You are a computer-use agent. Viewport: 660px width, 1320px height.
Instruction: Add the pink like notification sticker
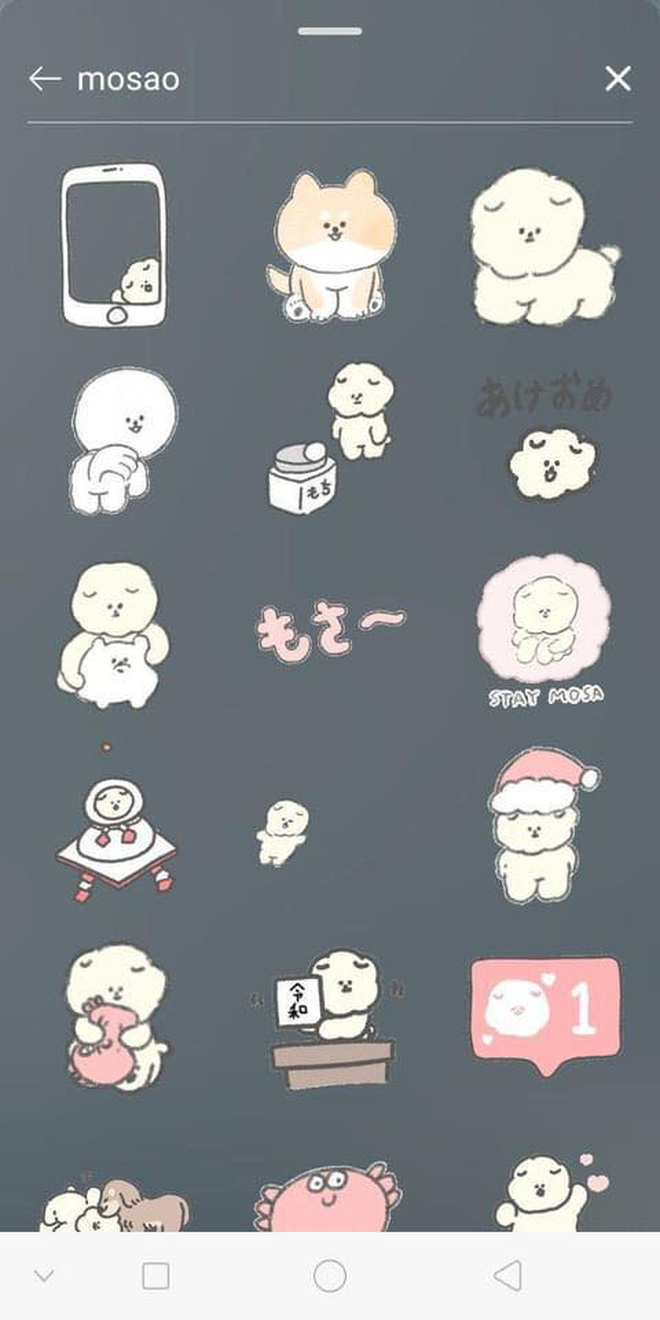[x=545, y=1012]
